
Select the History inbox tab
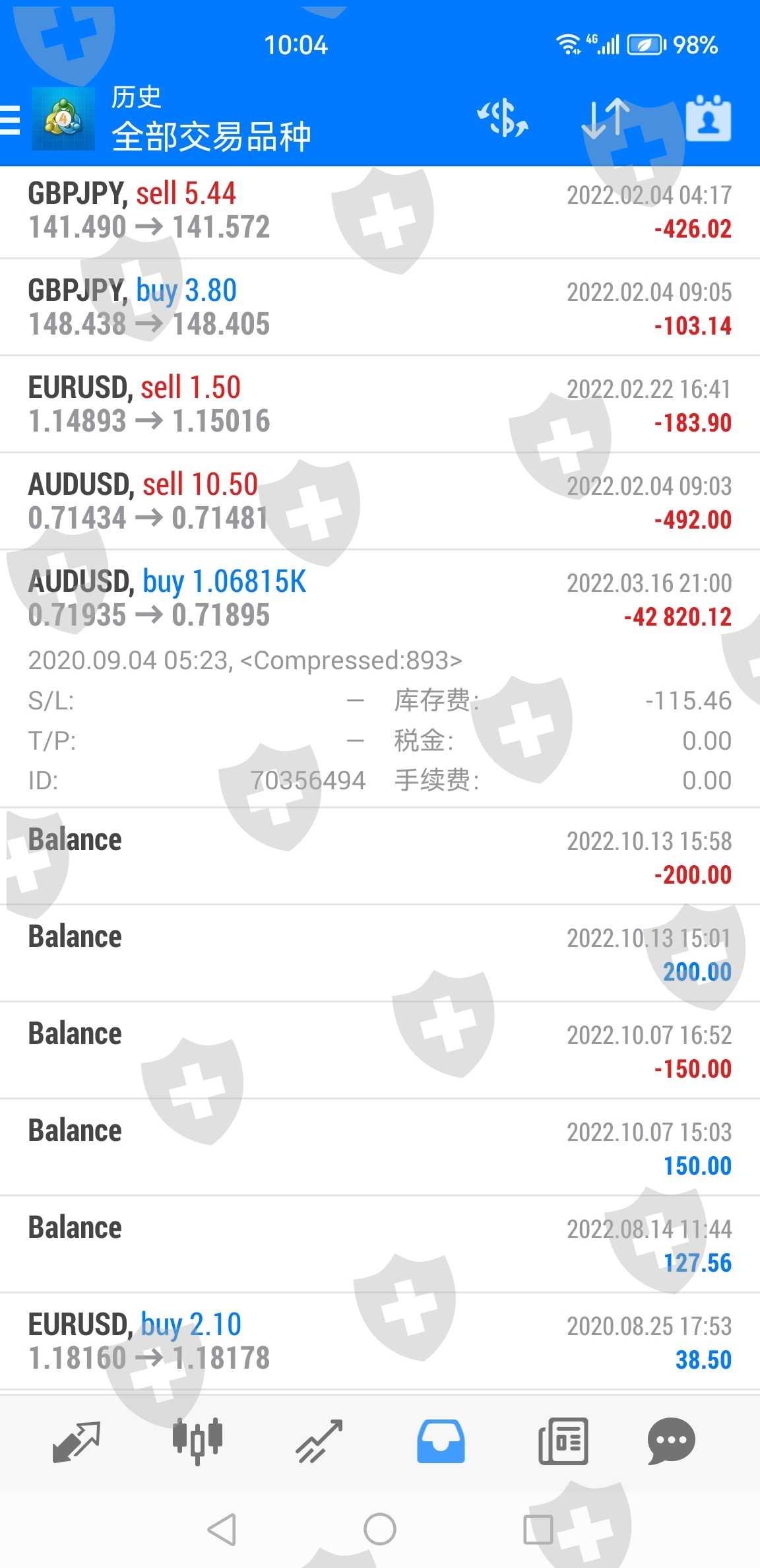(x=441, y=1441)
